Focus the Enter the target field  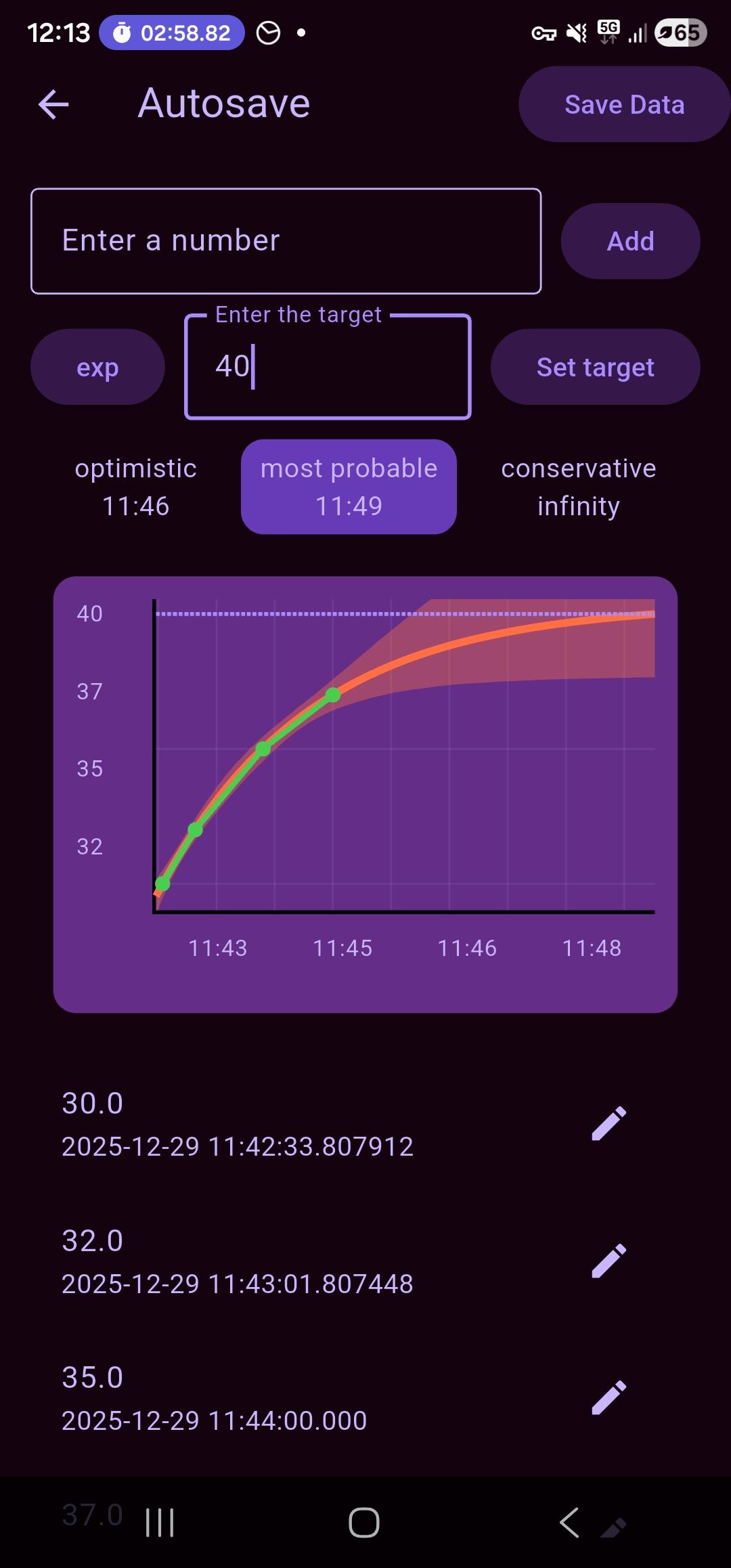pos(328,367)
